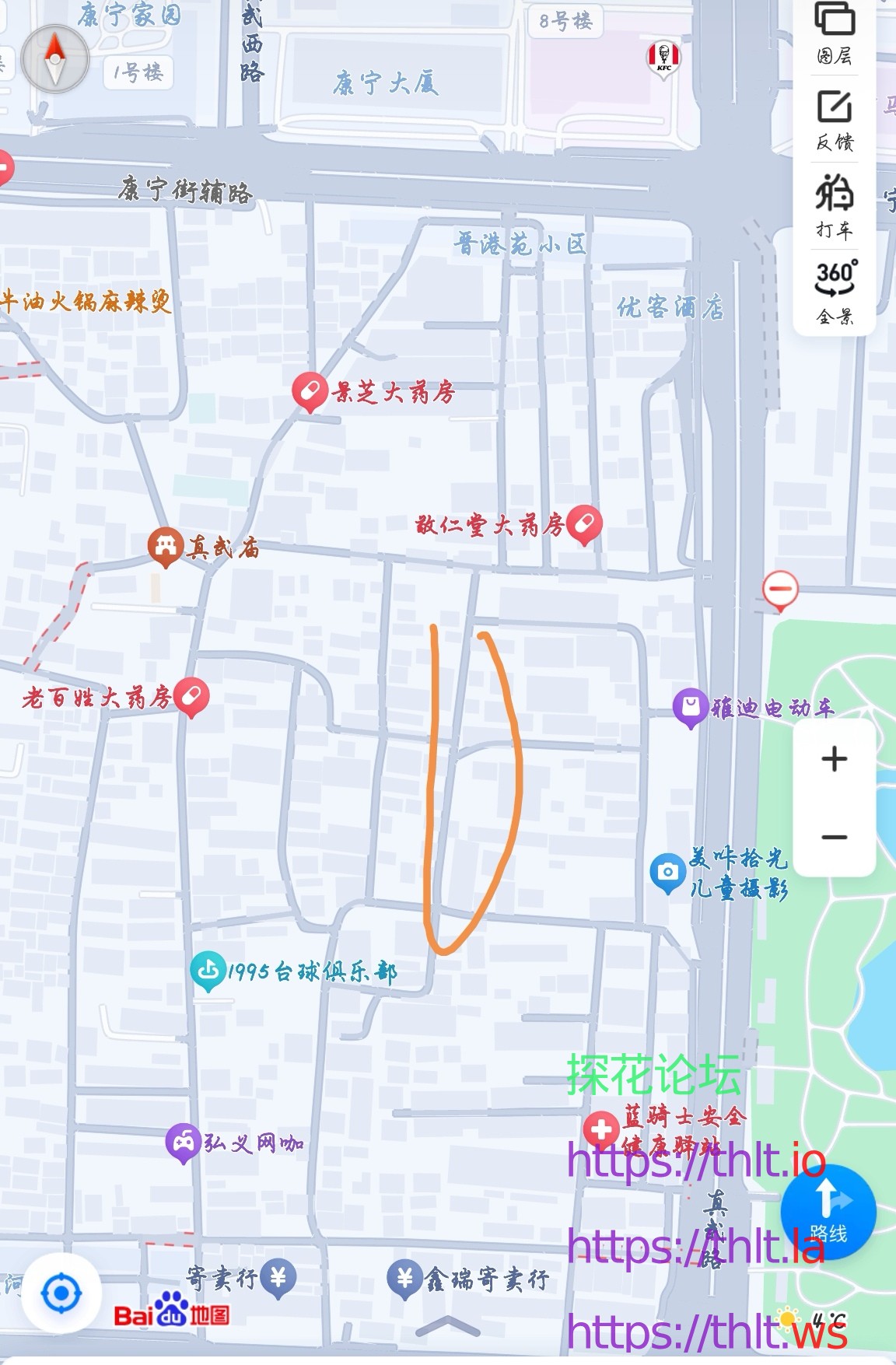Select the 雅迪电动车 shop marker
The height and width of the screenshot is (1365, 896).
[x=690, y=707]
